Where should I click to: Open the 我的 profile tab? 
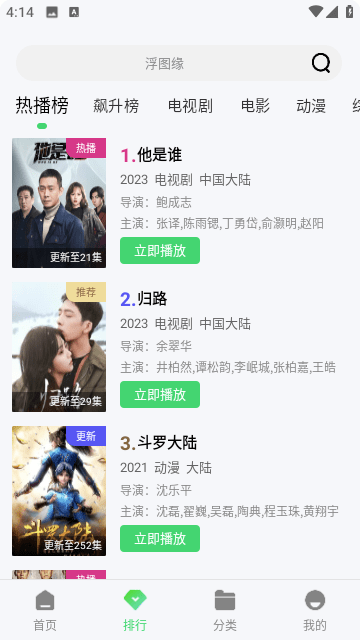(315, 611)
